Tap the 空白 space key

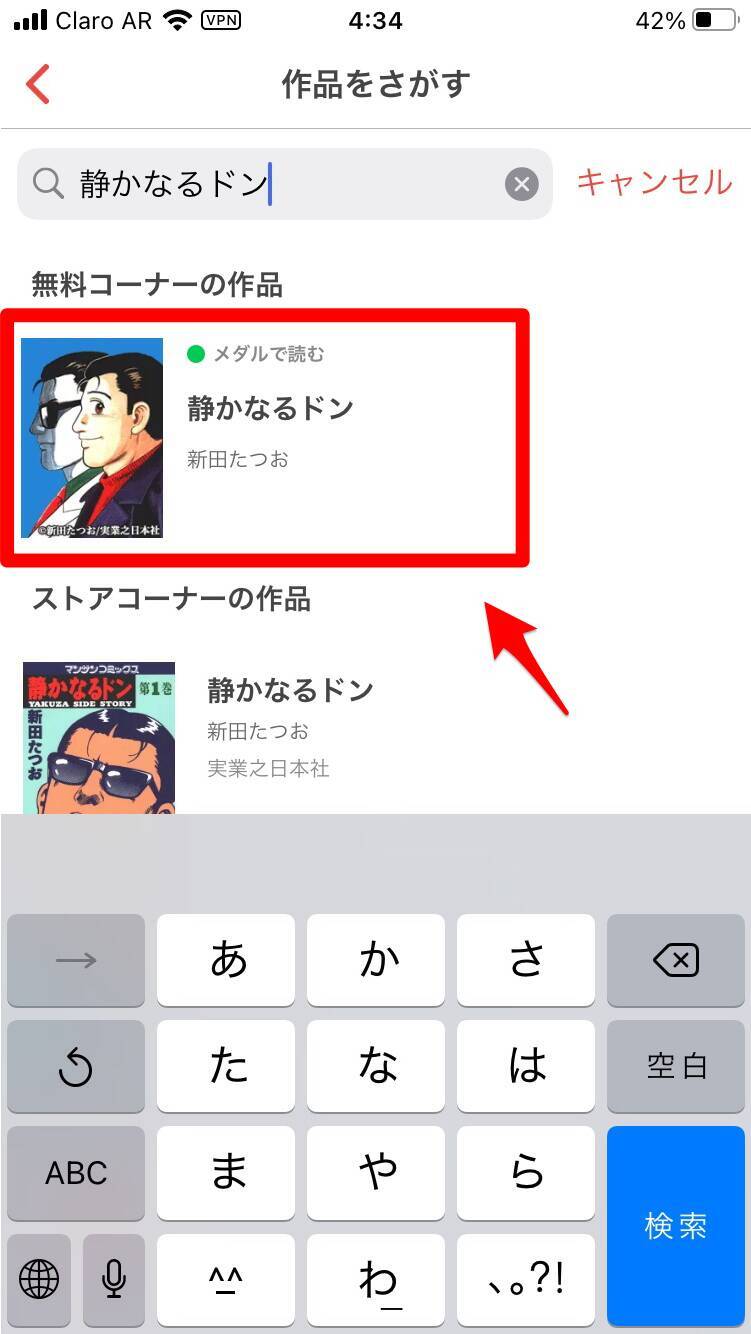pos(675,1066)
